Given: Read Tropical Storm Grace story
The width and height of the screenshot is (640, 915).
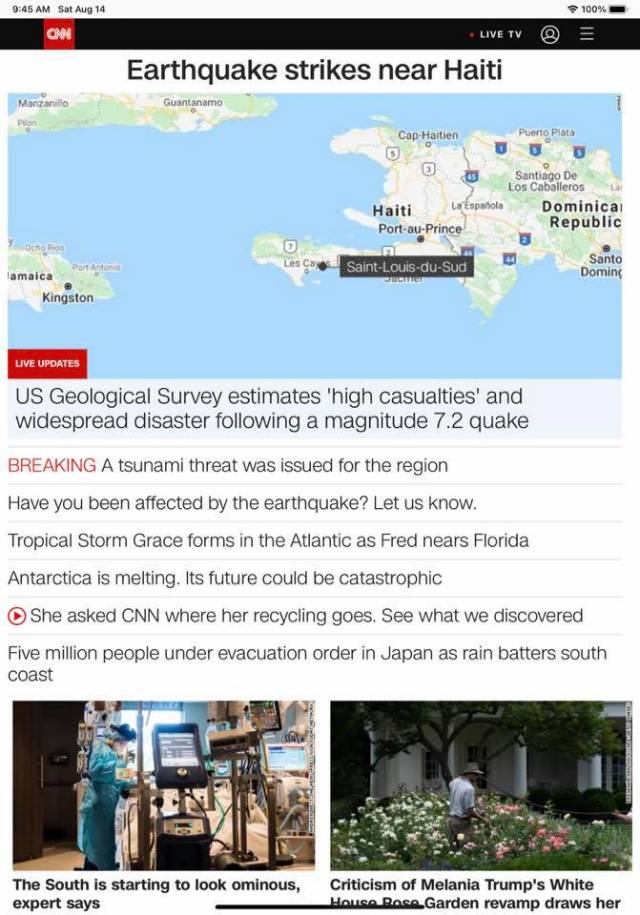Looking at the screenshot, I should 268,540.
